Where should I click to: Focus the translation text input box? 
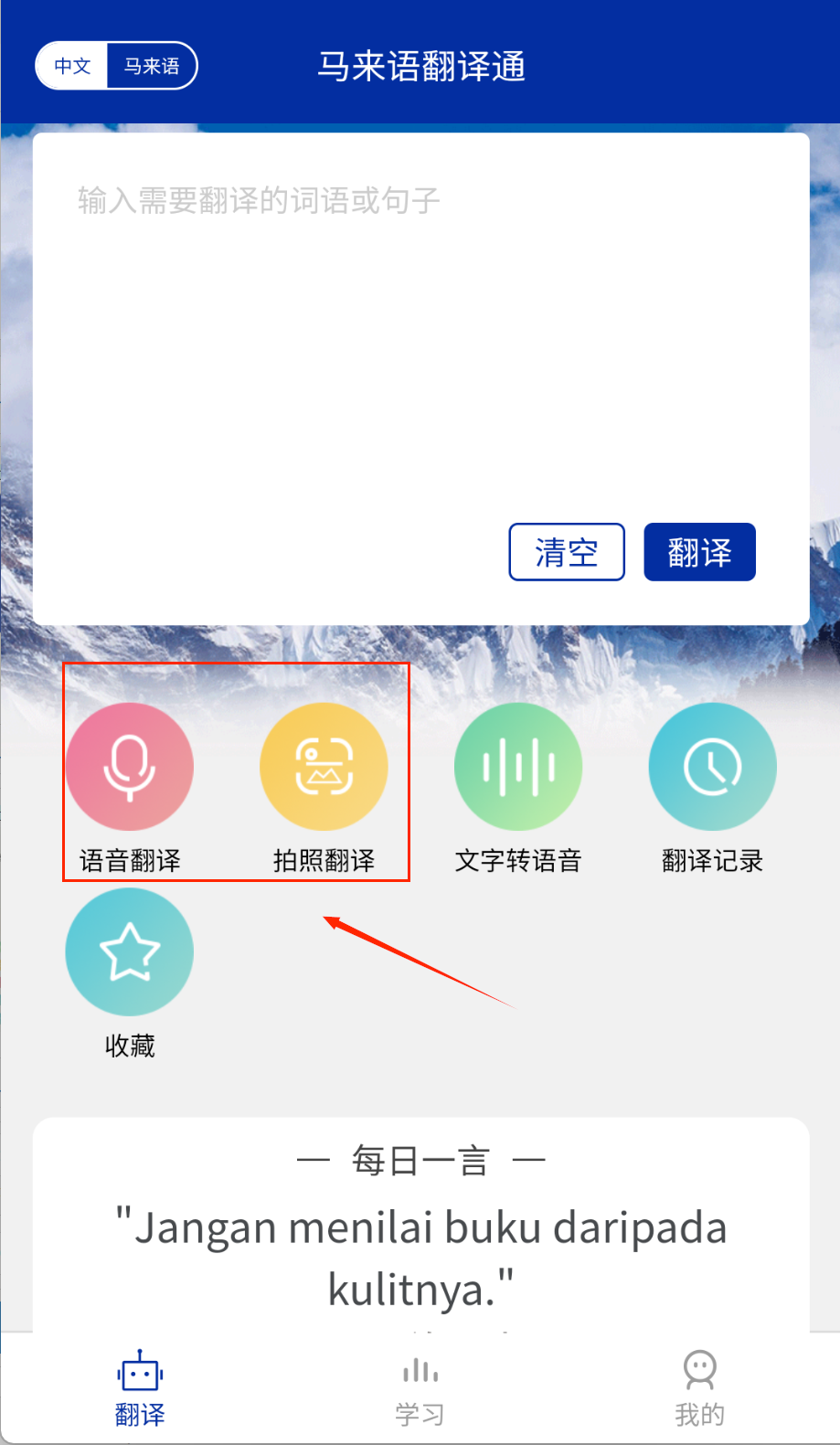[x=420, y=329]
